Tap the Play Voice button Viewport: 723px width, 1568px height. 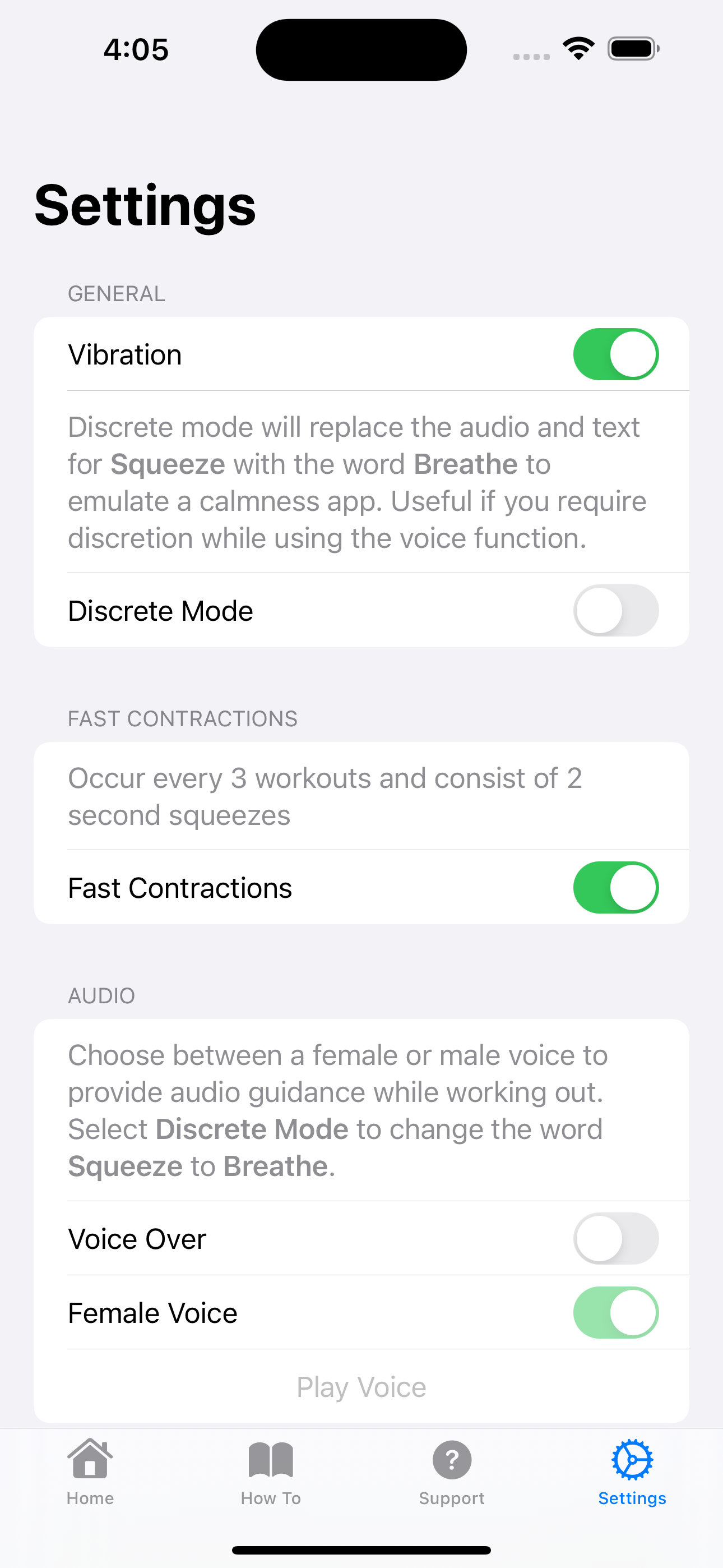[x=361, y=1387]
